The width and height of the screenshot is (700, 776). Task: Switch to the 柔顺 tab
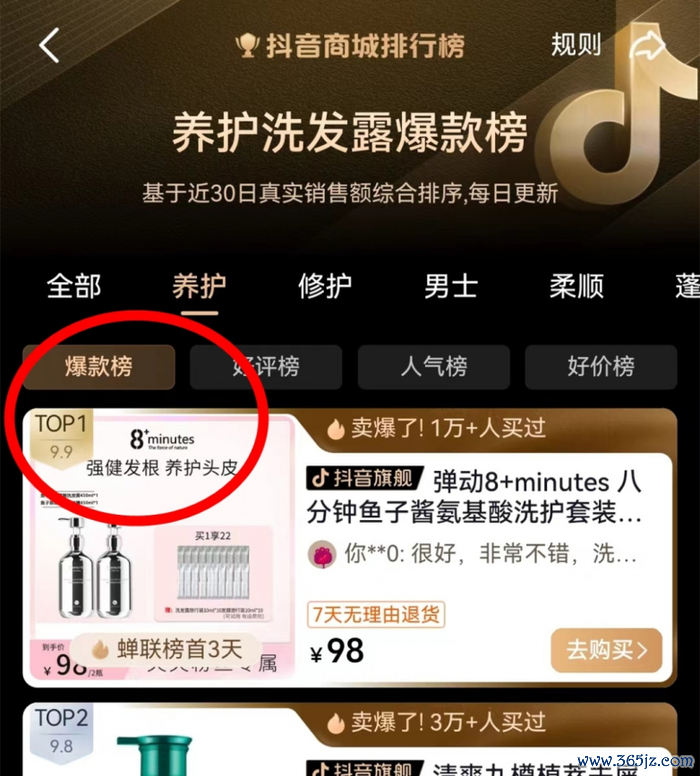pyautogui.click(x=577, y=286)
